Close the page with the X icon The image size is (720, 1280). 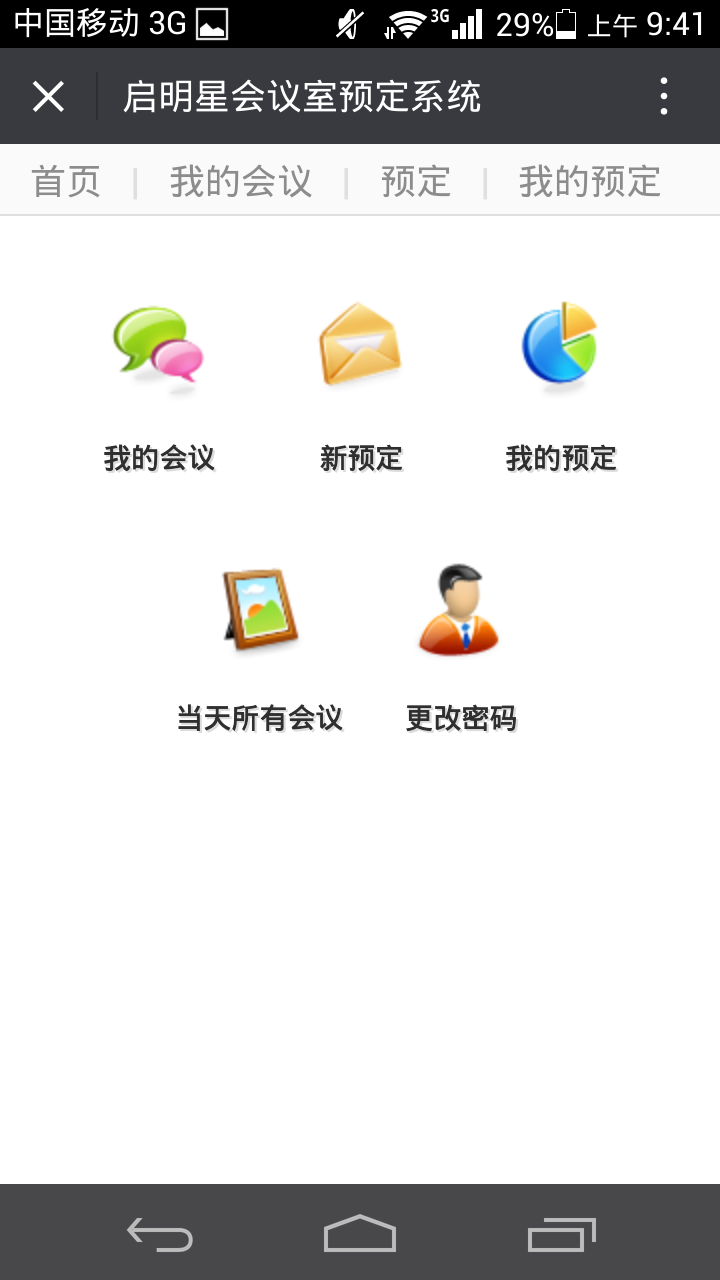[x=48, y=97]
